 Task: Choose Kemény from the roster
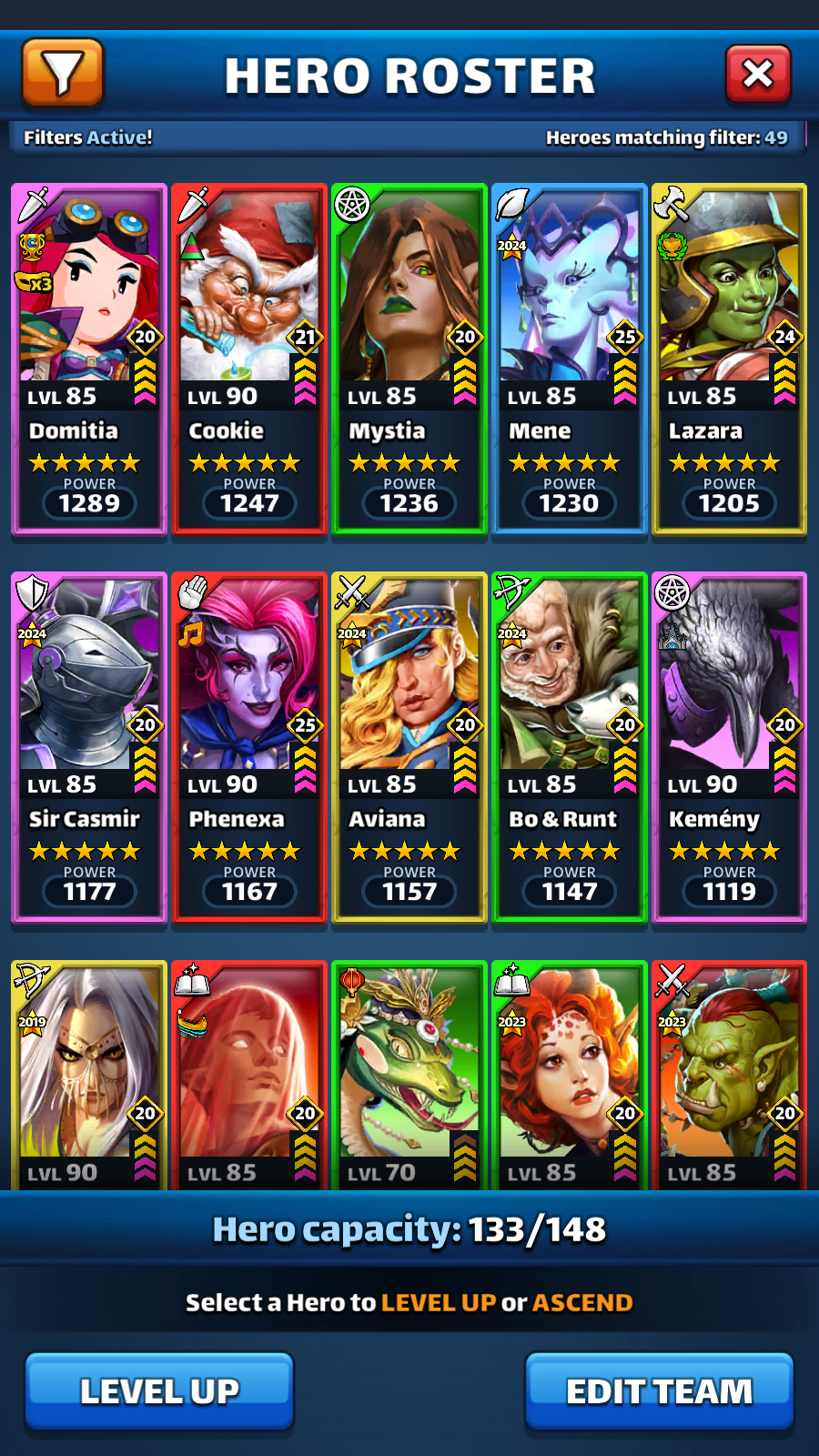coord(729,746)
